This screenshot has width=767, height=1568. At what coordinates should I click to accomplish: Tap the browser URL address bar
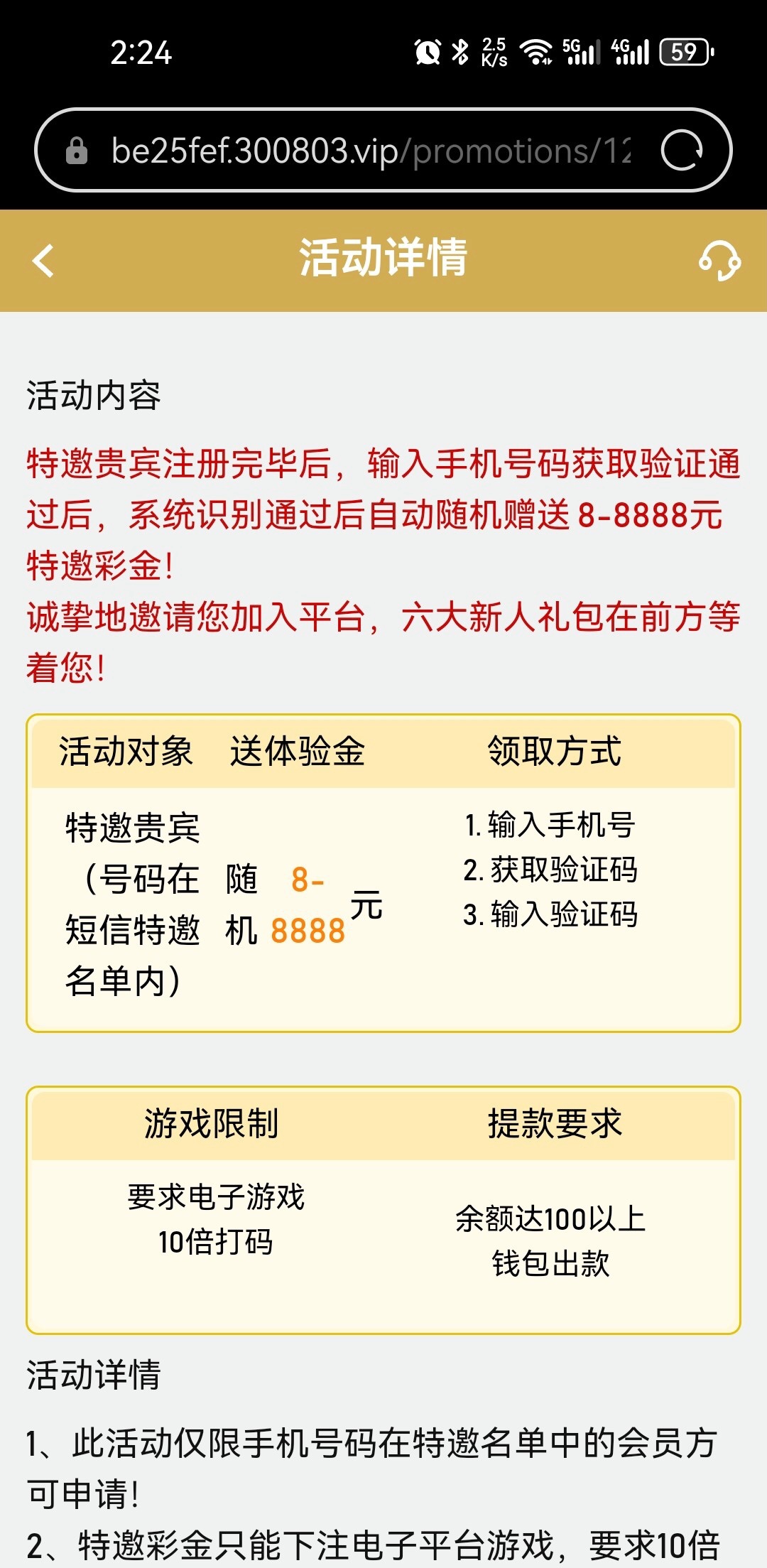pos(369,151)
